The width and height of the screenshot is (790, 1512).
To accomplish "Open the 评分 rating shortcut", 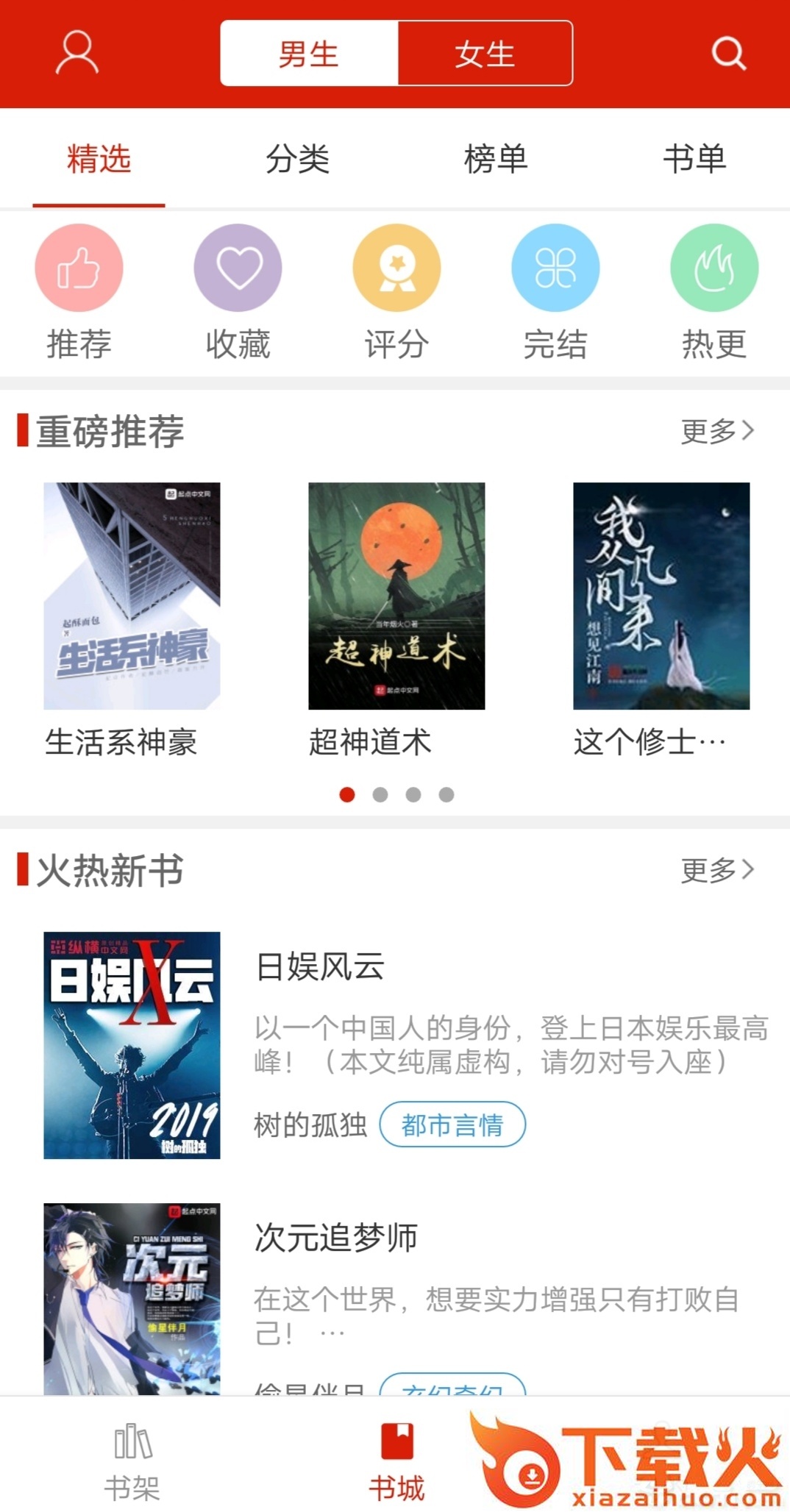I will point(396,268).
